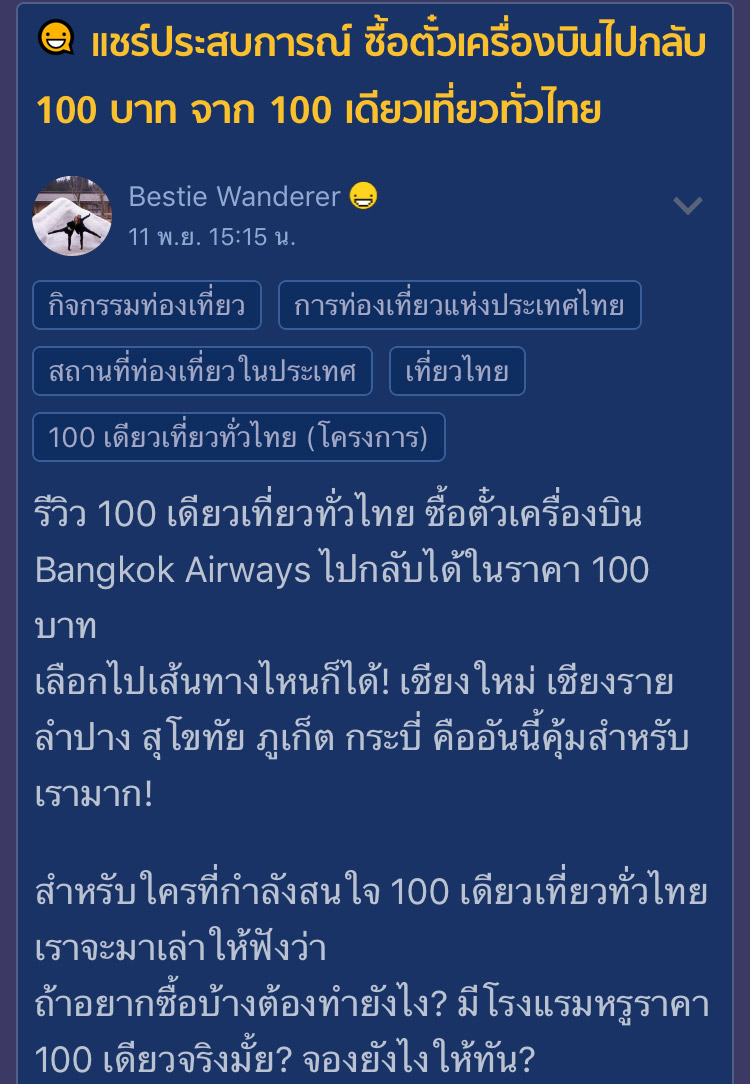Expand the post options chevron
The width and height of the screenshot is (750, 1084).
tap(687, 206)
